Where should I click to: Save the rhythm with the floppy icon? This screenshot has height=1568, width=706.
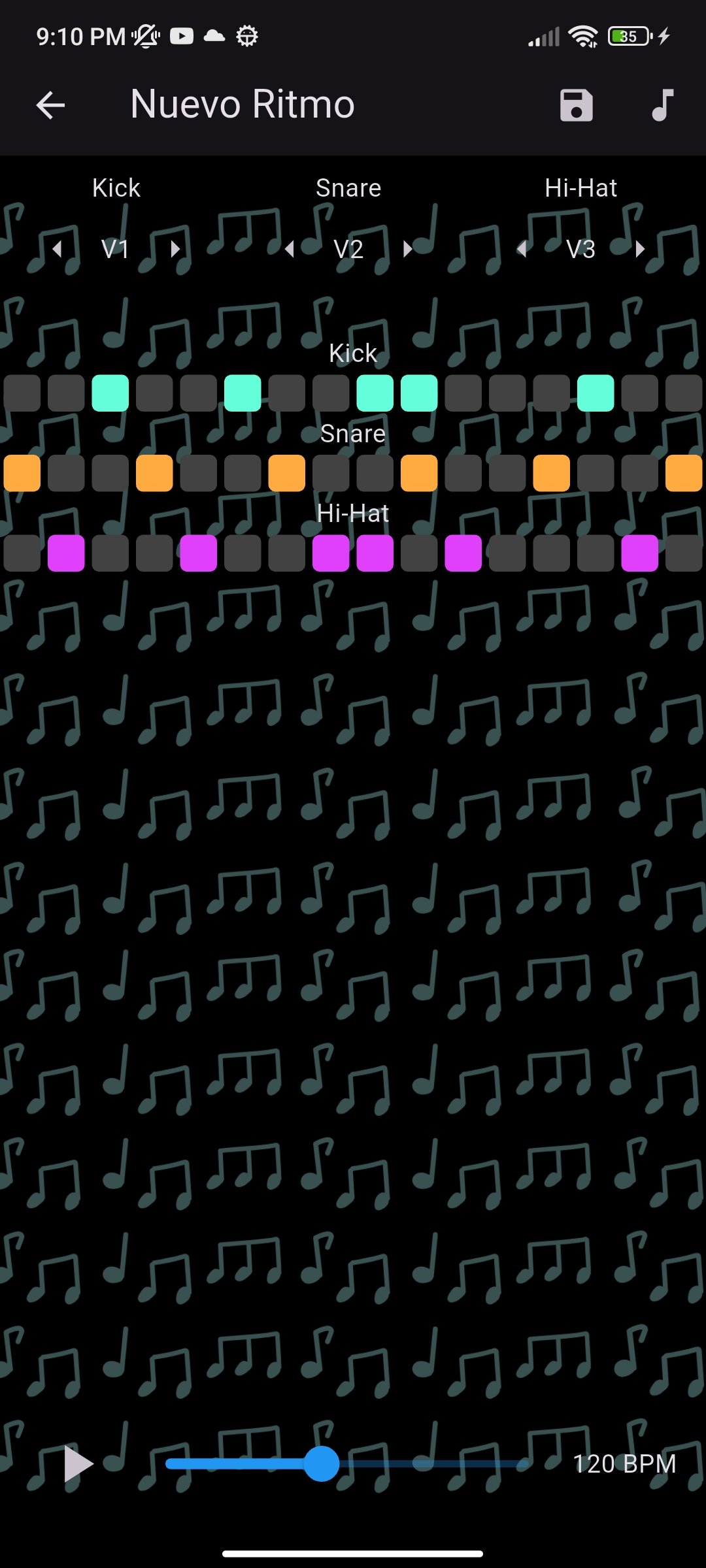coord(576,105)
